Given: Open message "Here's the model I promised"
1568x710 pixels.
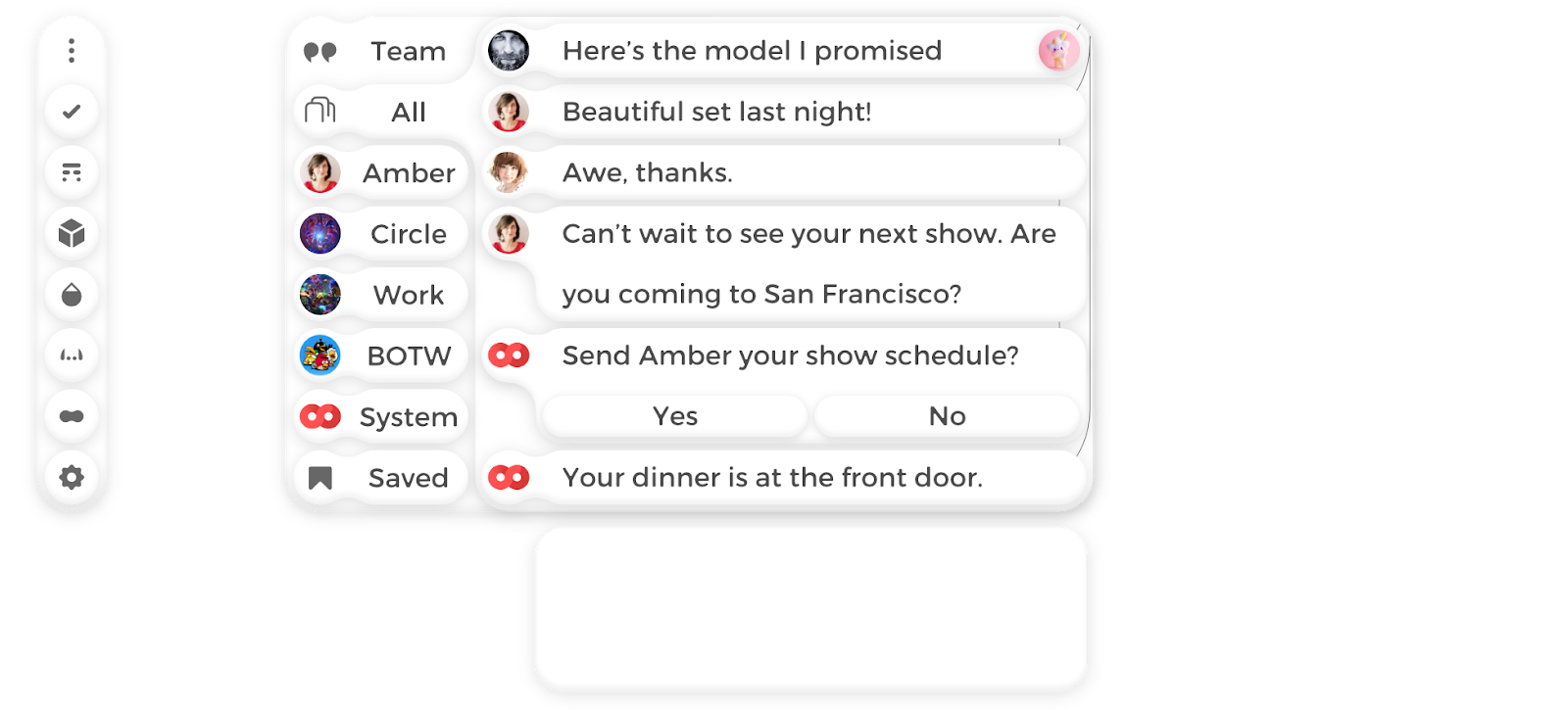Looking at the screenshot, I should [x=752, y=51].
